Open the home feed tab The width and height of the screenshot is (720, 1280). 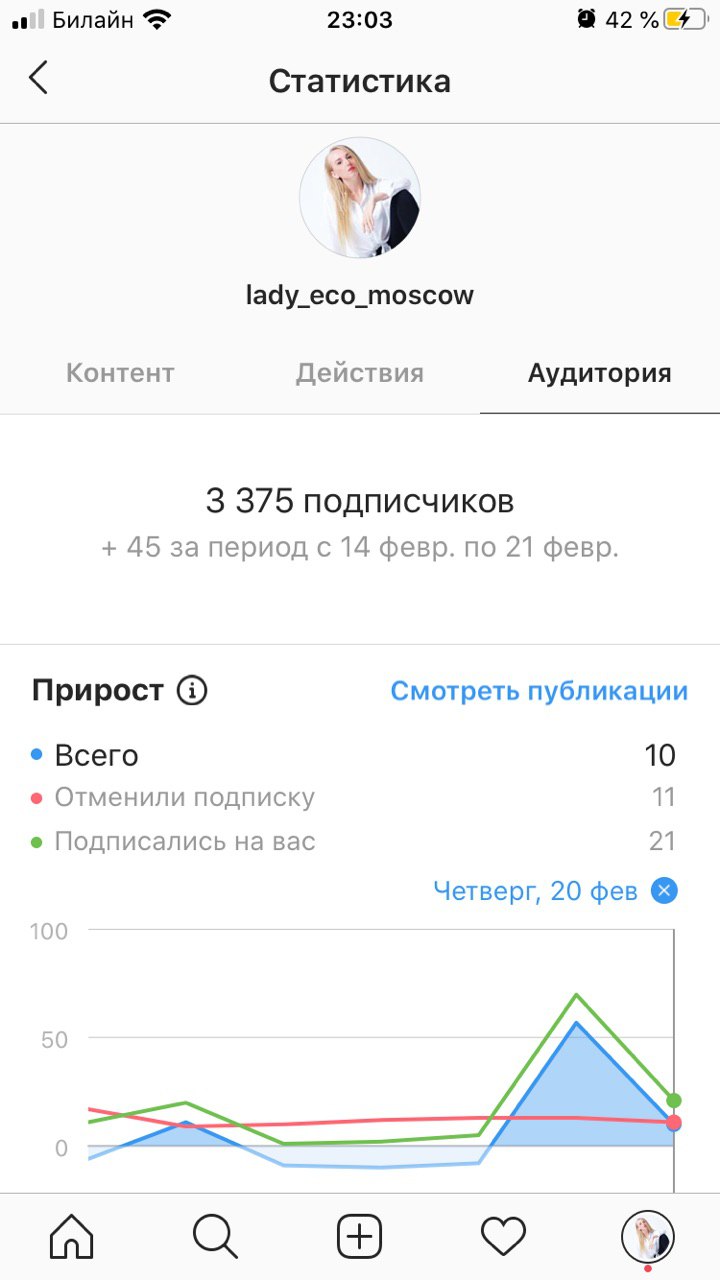72,1237
